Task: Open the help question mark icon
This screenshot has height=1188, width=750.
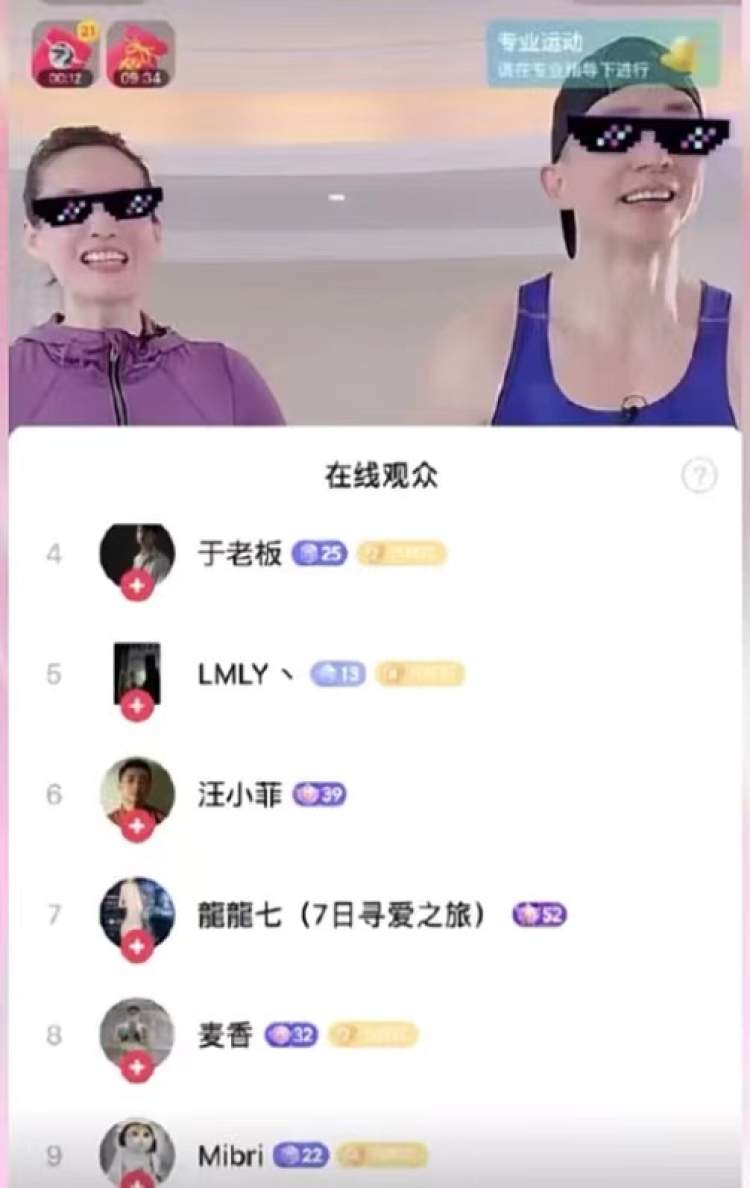Action: [x=699, y=476]
